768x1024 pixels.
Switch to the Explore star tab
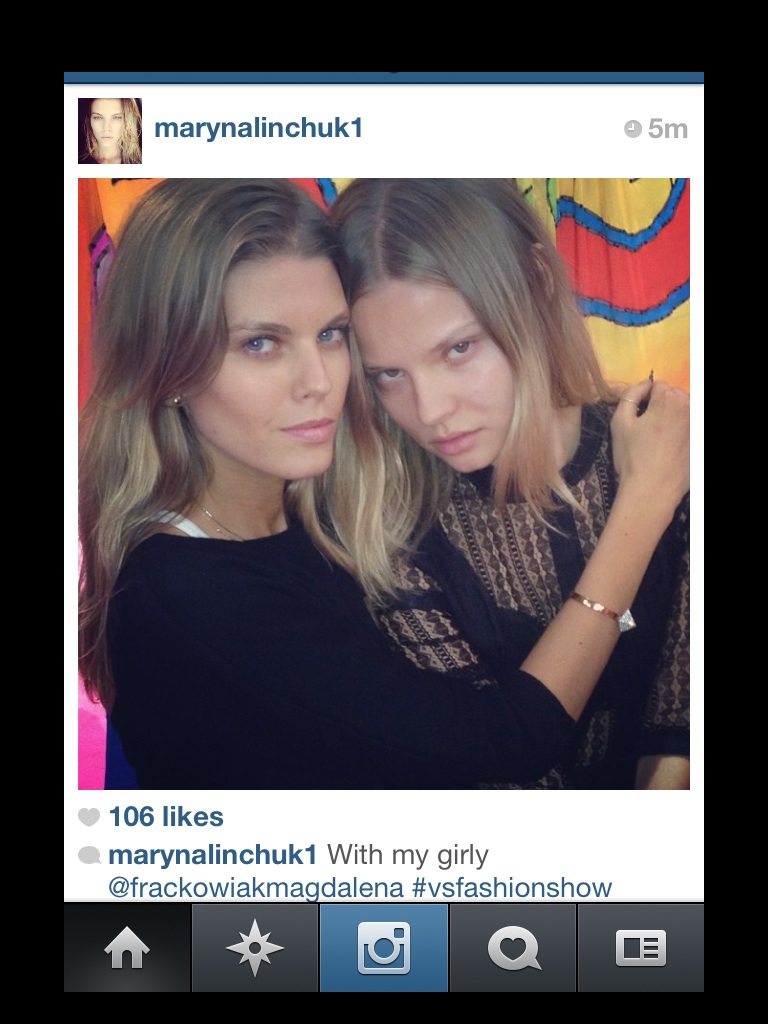click(255, 948)
